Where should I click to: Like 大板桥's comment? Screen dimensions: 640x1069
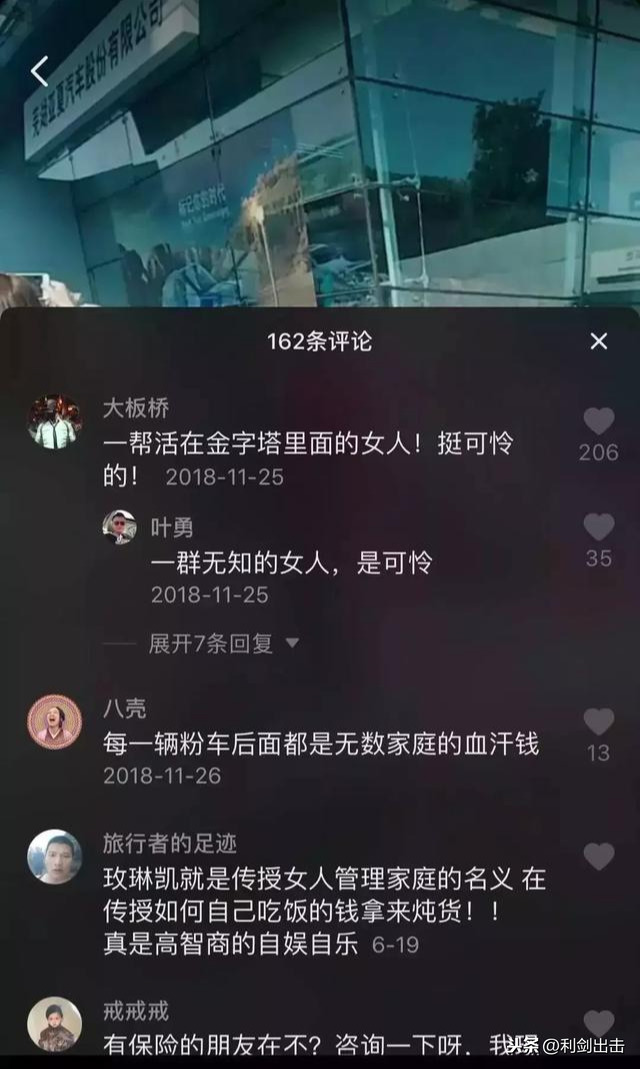598,422
